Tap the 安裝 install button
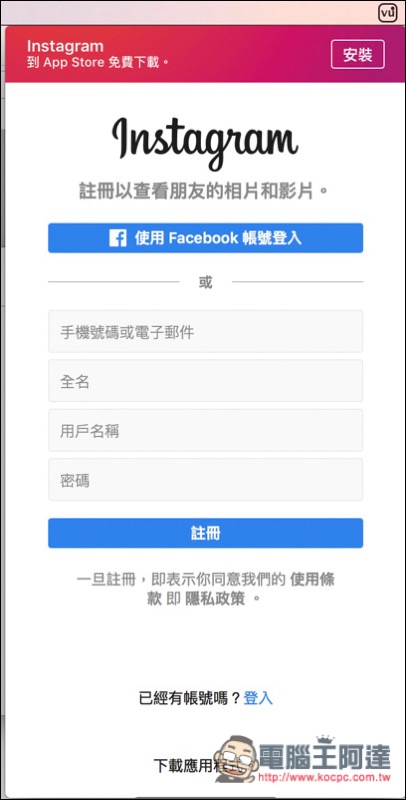This screenshot has width=406, height=800. click(358, 54)
